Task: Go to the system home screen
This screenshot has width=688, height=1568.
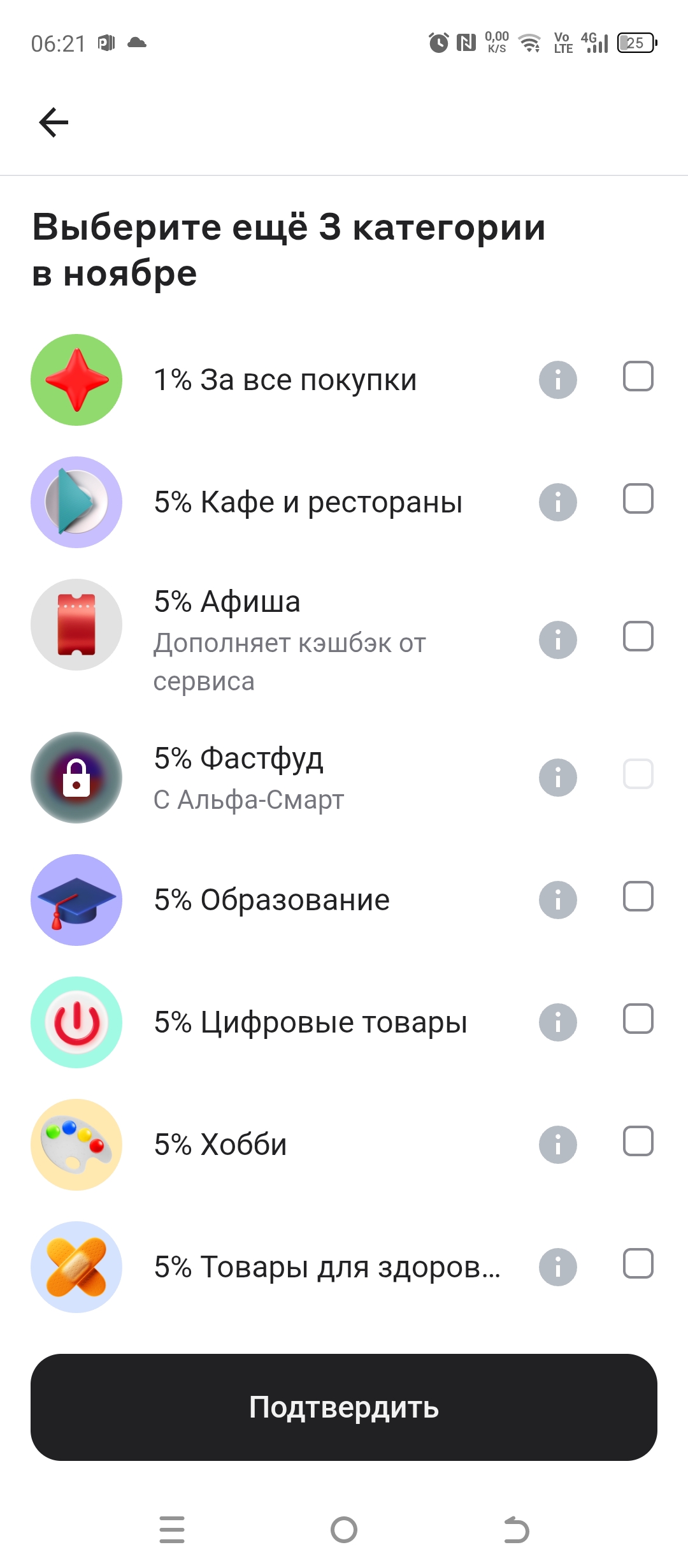Action: (344, 1530)
